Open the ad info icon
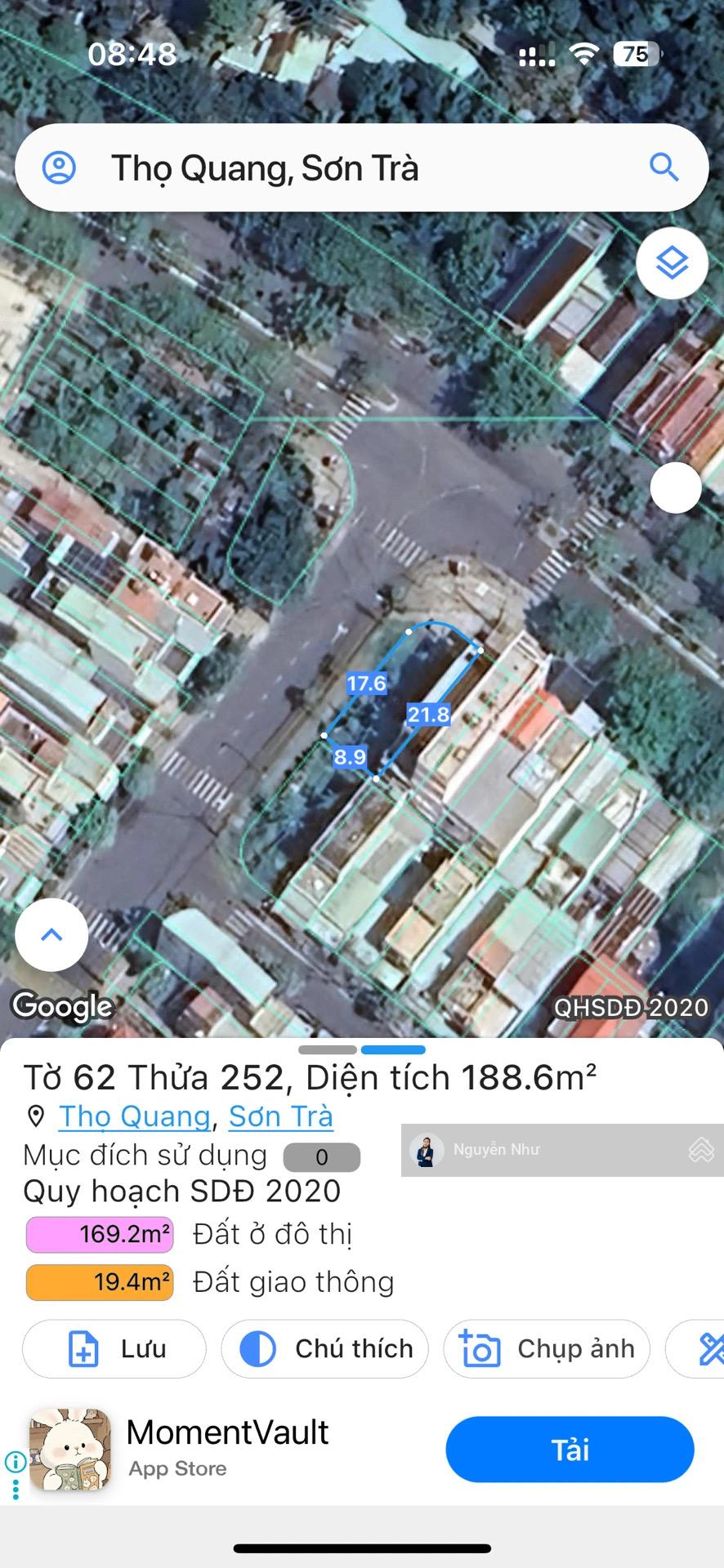724x1568 pixels. tap(14, 1463)
